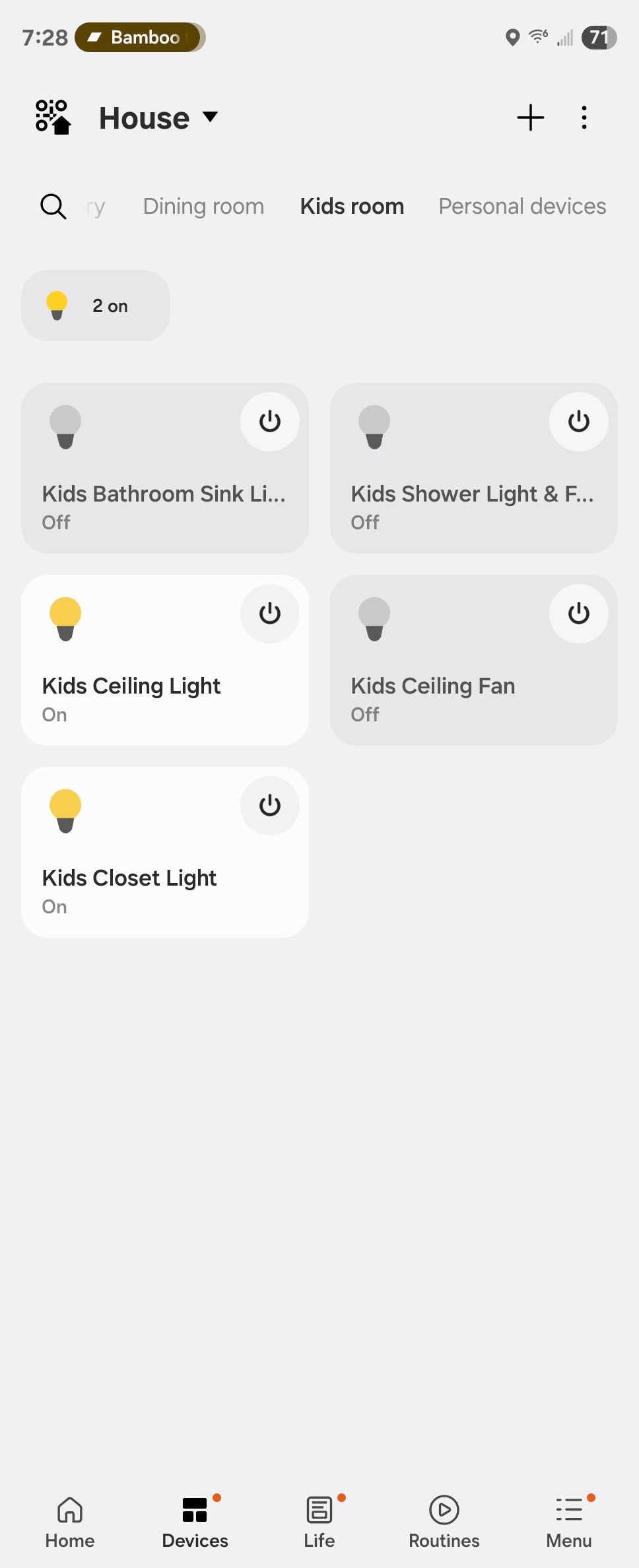Turn on Kids Bathroom Sink Light
The image size is (639, 1568).
(270, 422)
